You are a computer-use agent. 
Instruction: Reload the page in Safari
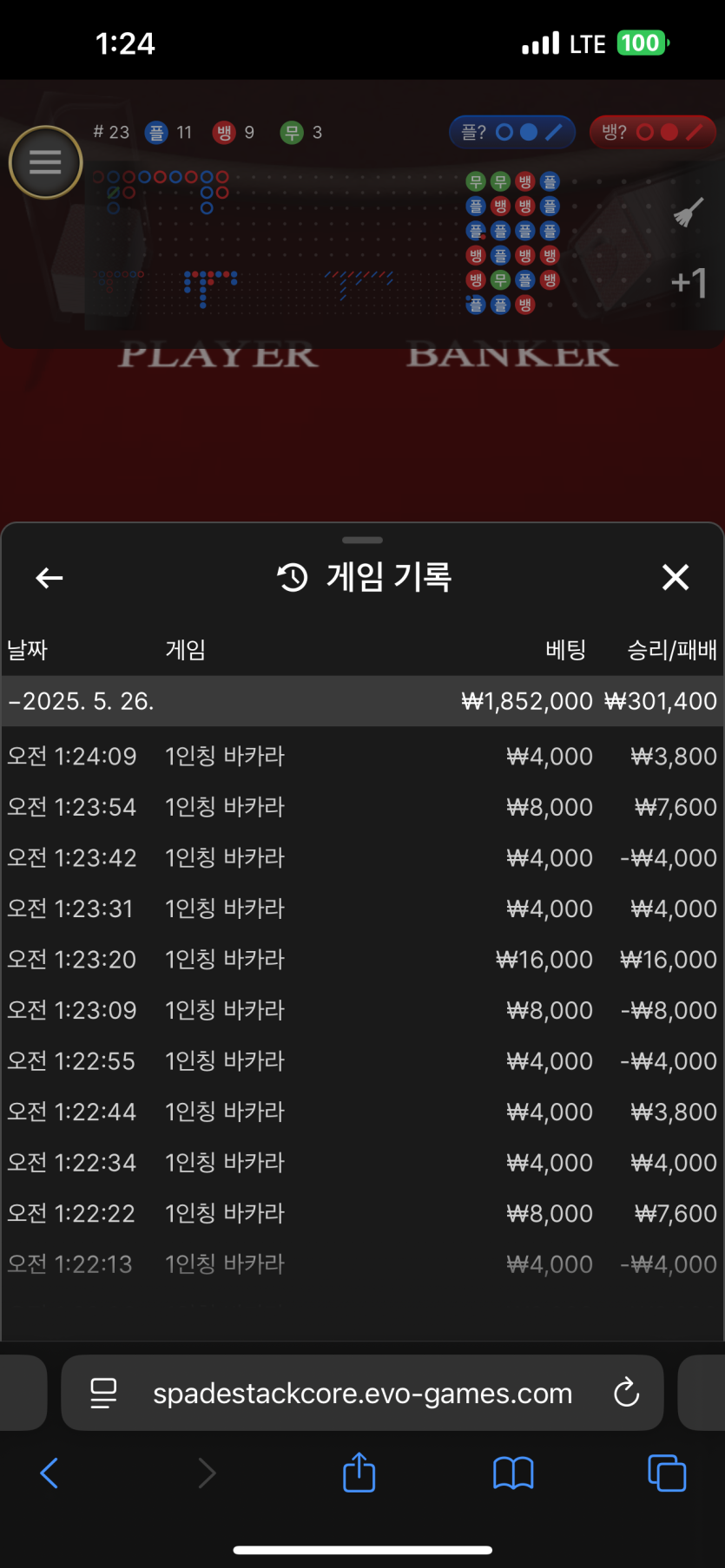click(x=626, y=1393)
